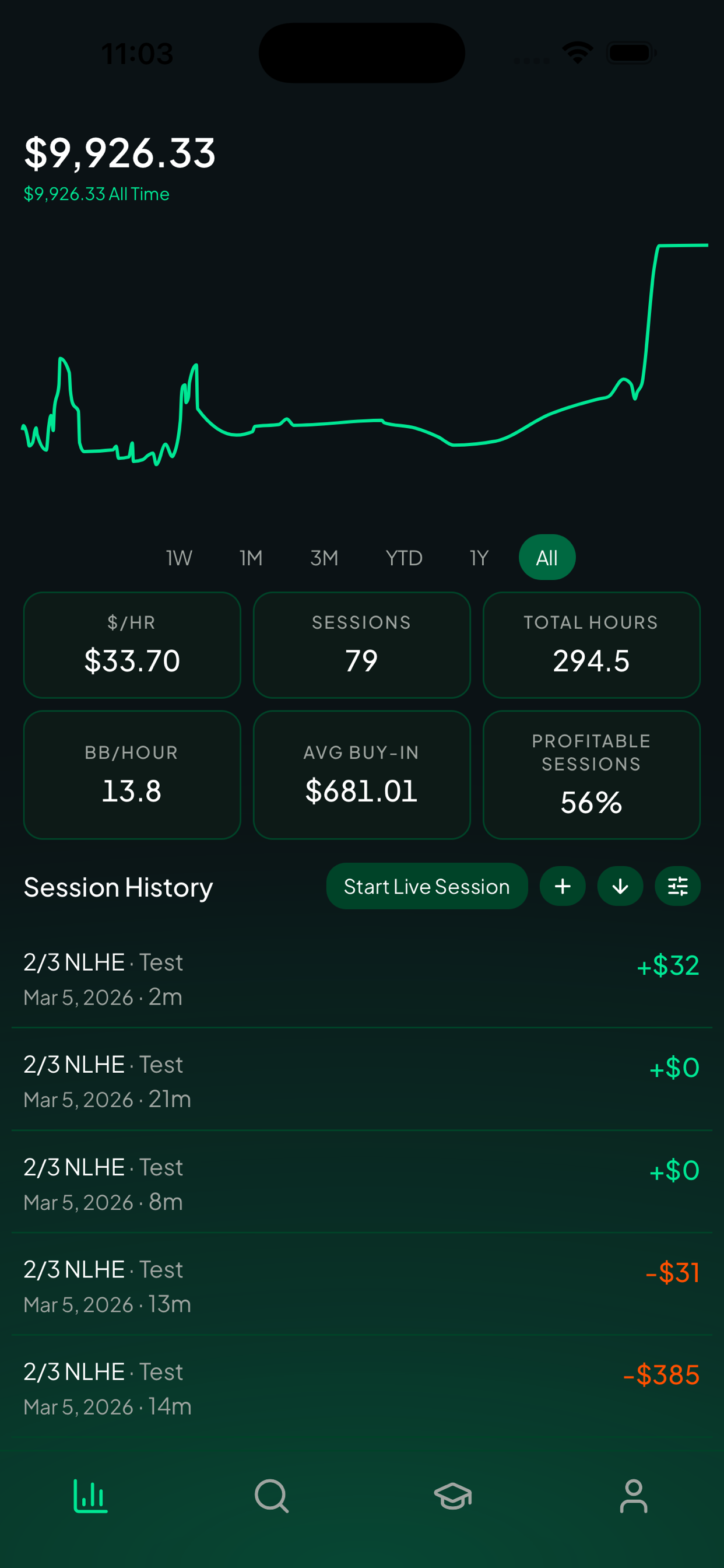Screen dimensions: 724x1568
Task: Open sort options with the down arrow icon
Action: (x=619, y=886)
